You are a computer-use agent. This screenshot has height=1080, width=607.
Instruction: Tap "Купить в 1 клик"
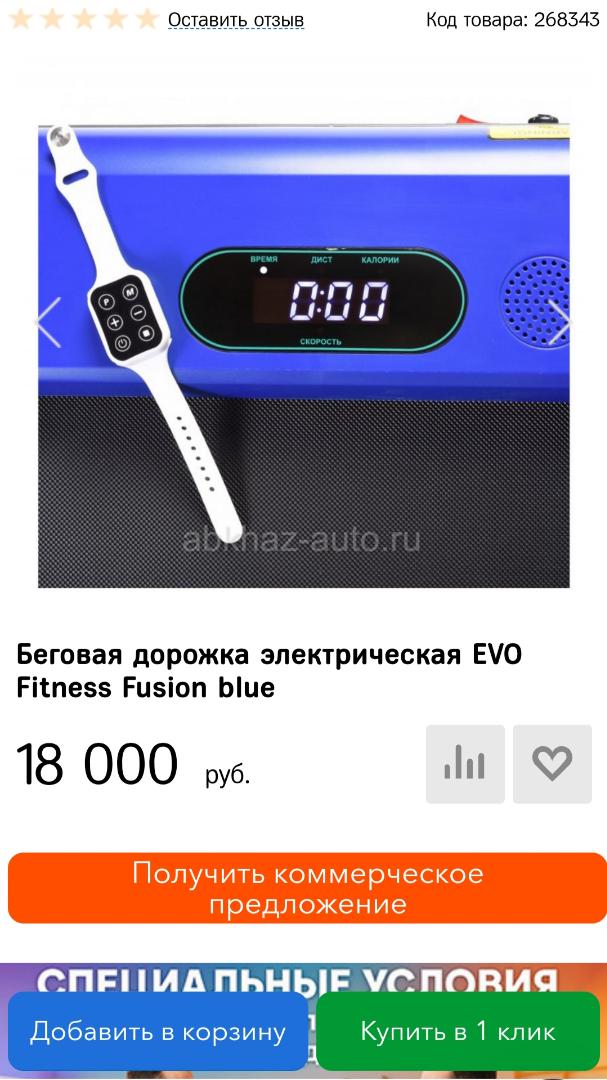coord(458,1031)
